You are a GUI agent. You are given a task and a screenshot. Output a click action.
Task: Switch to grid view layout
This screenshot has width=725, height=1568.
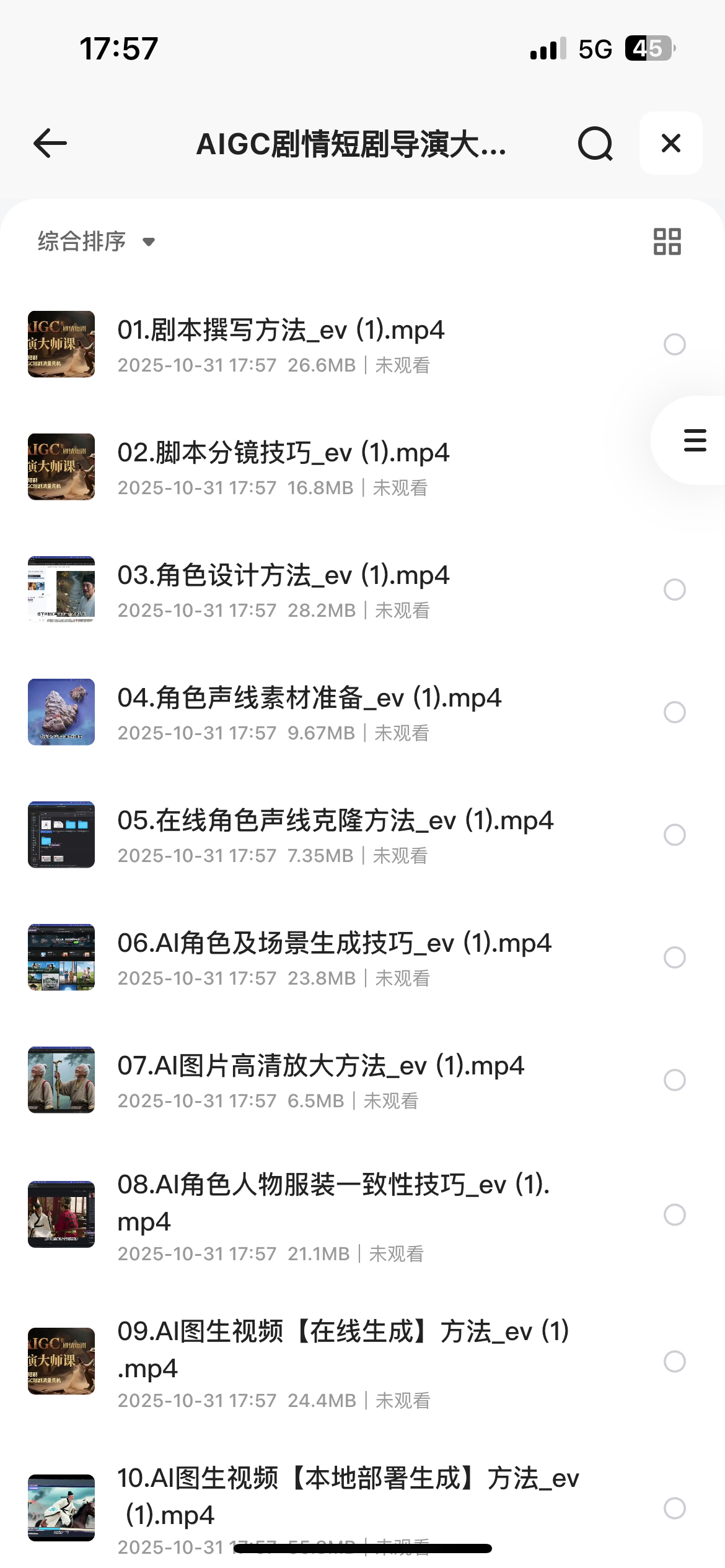[x=667, y=242]
